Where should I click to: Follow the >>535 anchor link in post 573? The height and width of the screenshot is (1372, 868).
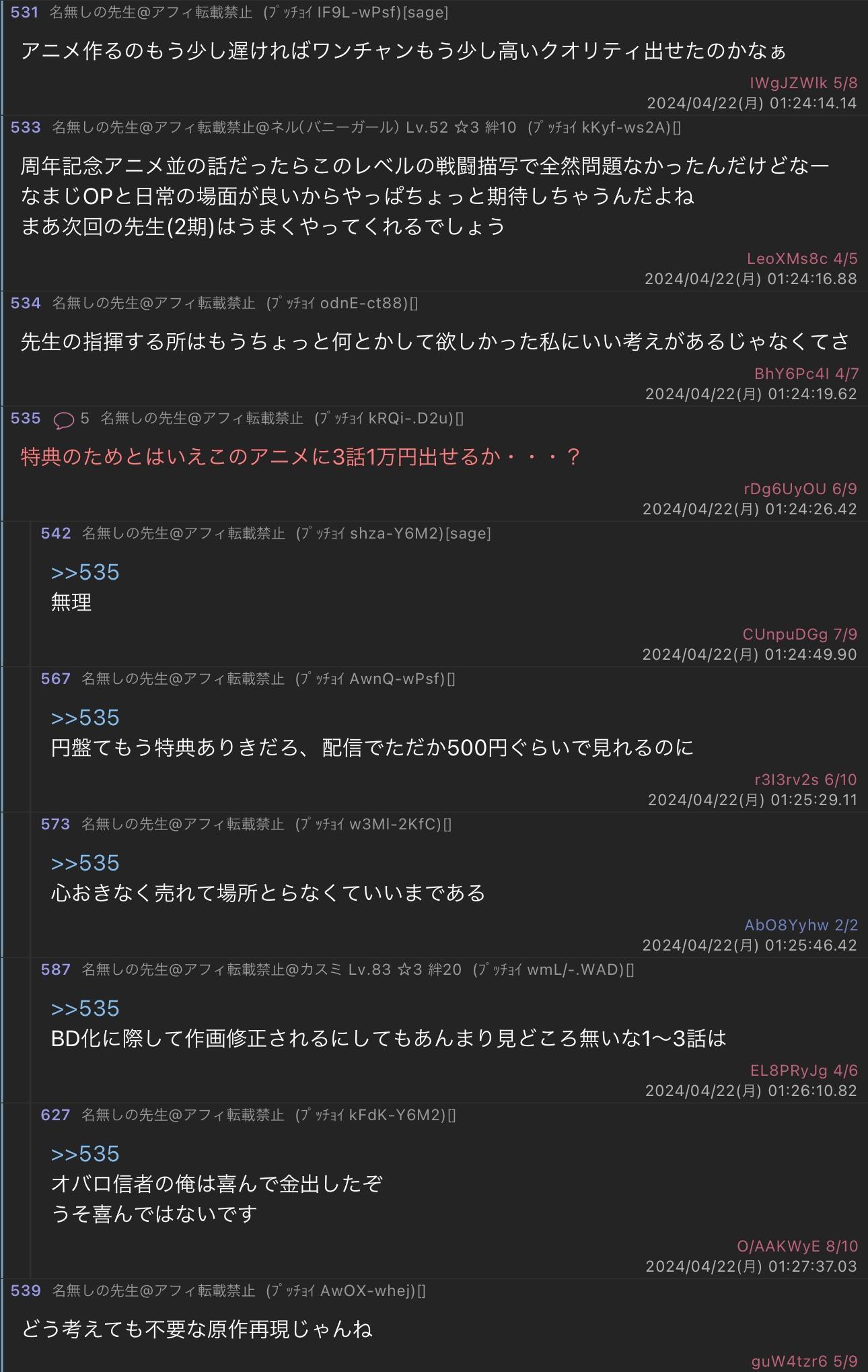point(85,863)
